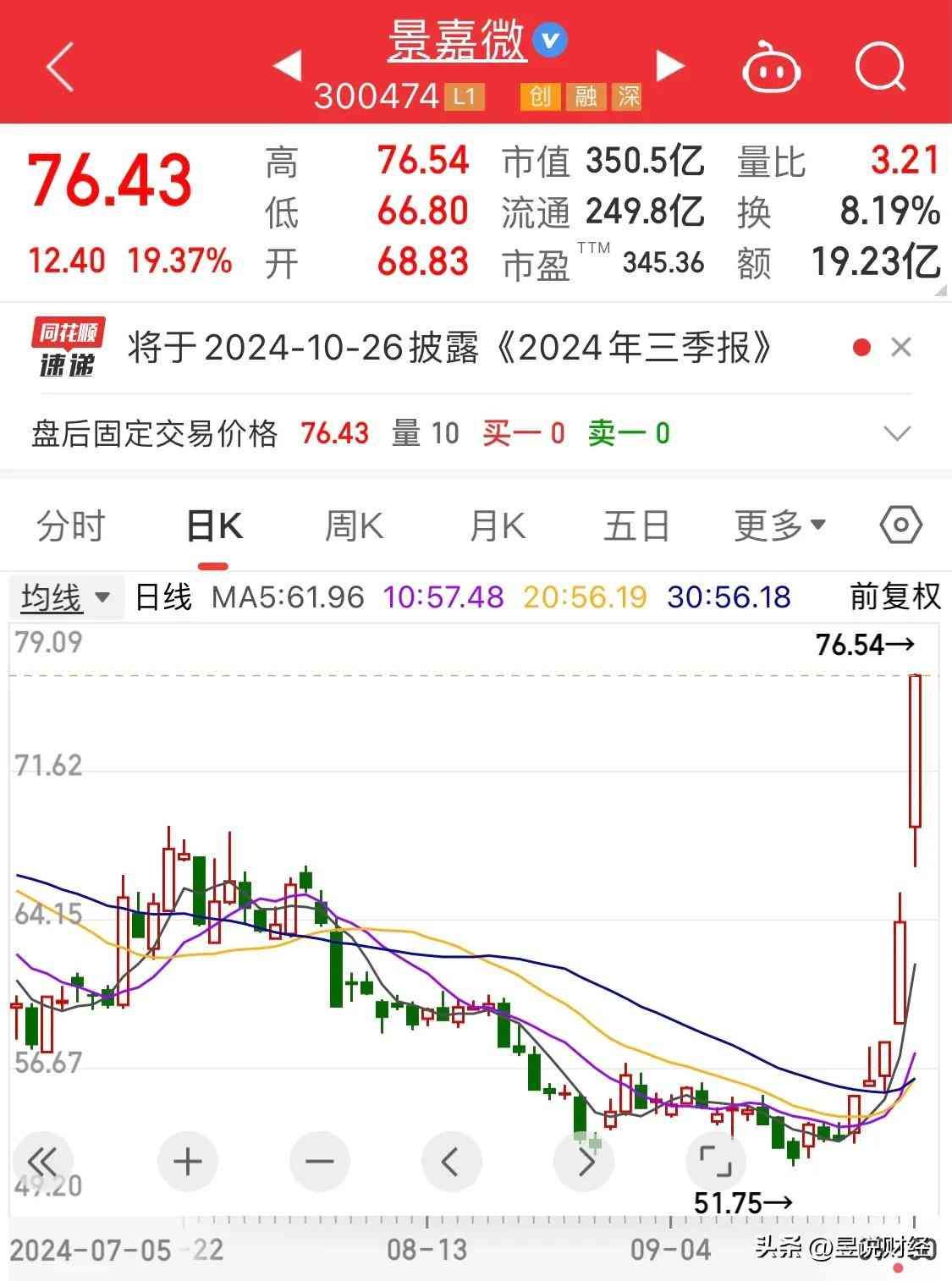The image size is (952, 1281).
Task: Open the robot assistant icon
Action: [x=771, y=68]
